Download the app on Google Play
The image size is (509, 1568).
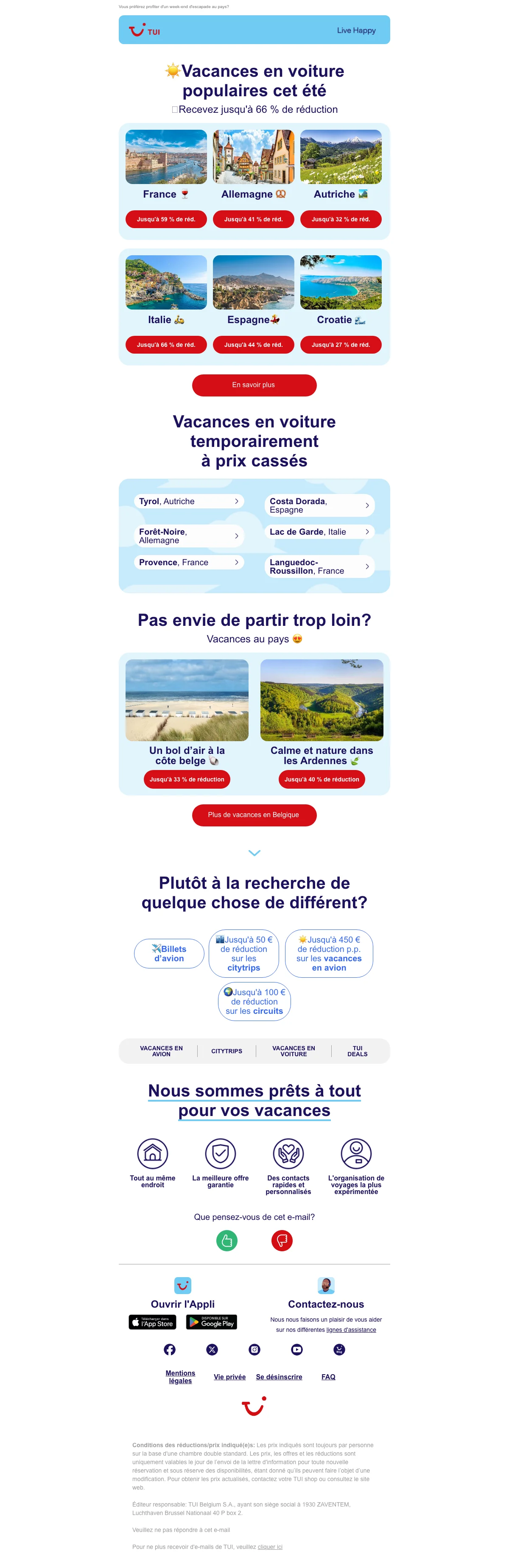[x=211, y=1322]
